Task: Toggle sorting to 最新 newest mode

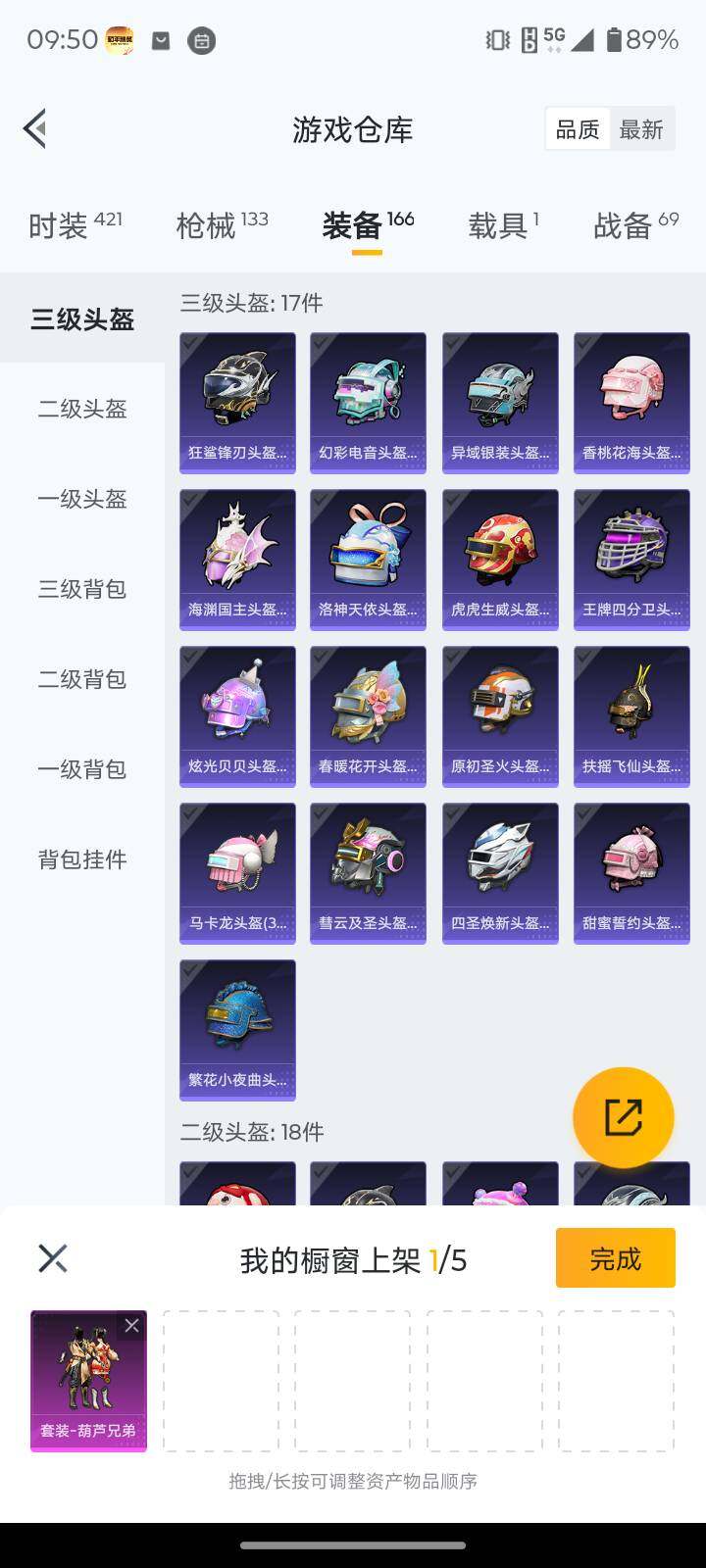Action: (x=642, y=128)
